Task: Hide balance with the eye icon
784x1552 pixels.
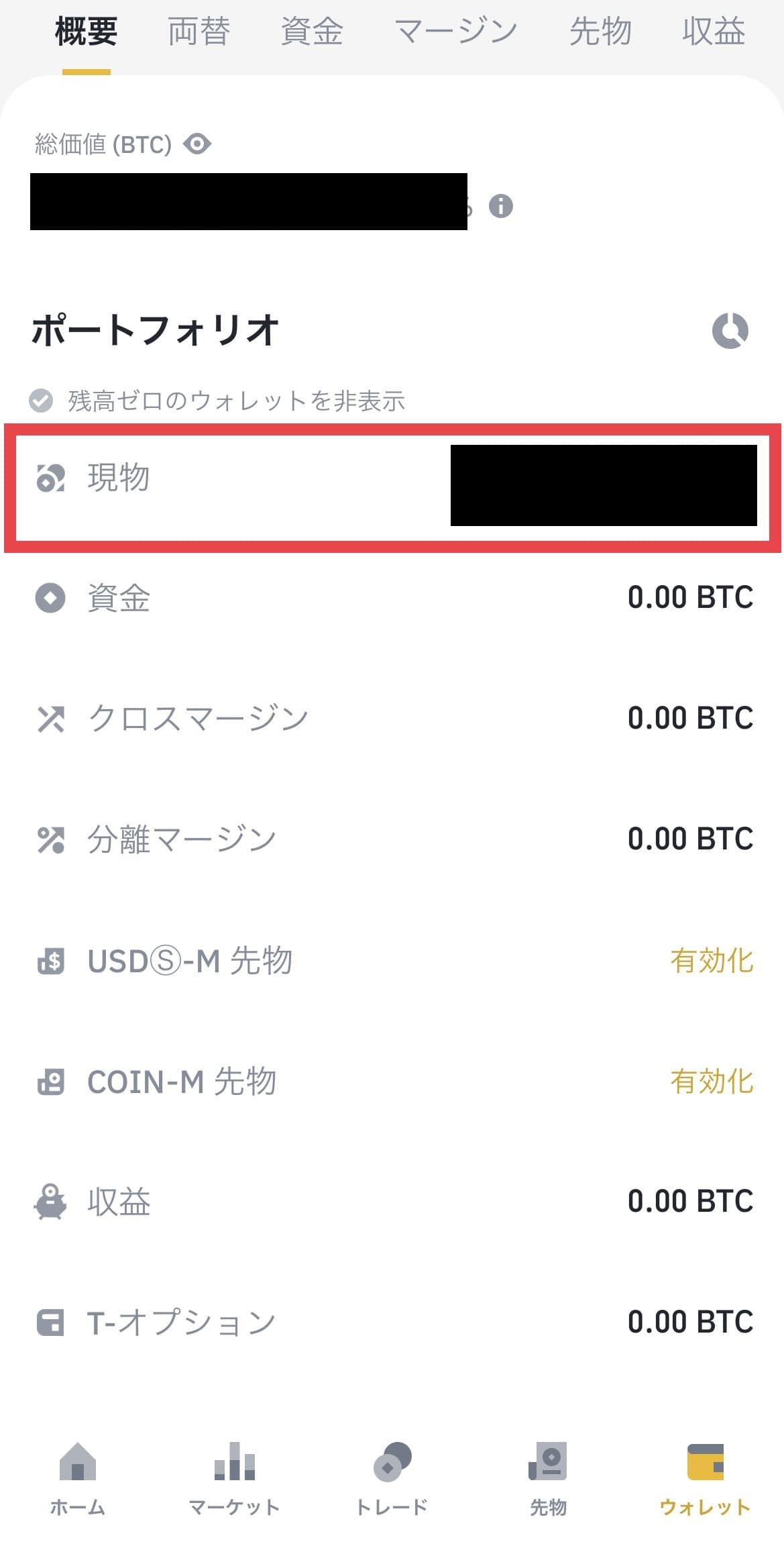Action: click(197, 144)
